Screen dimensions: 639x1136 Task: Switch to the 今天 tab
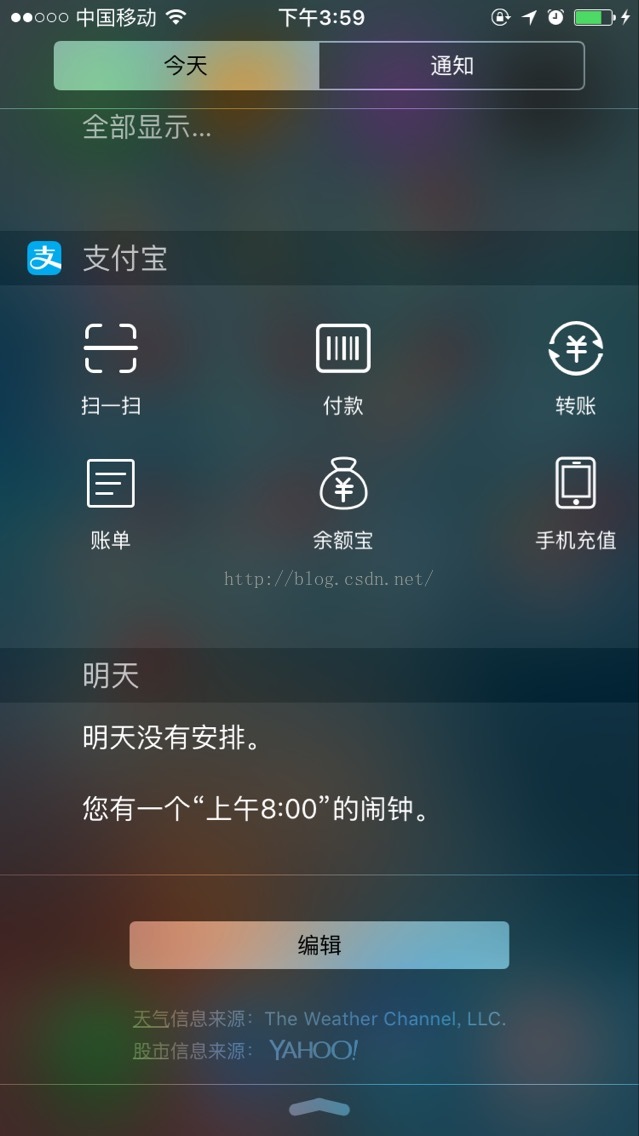point(187,66)
